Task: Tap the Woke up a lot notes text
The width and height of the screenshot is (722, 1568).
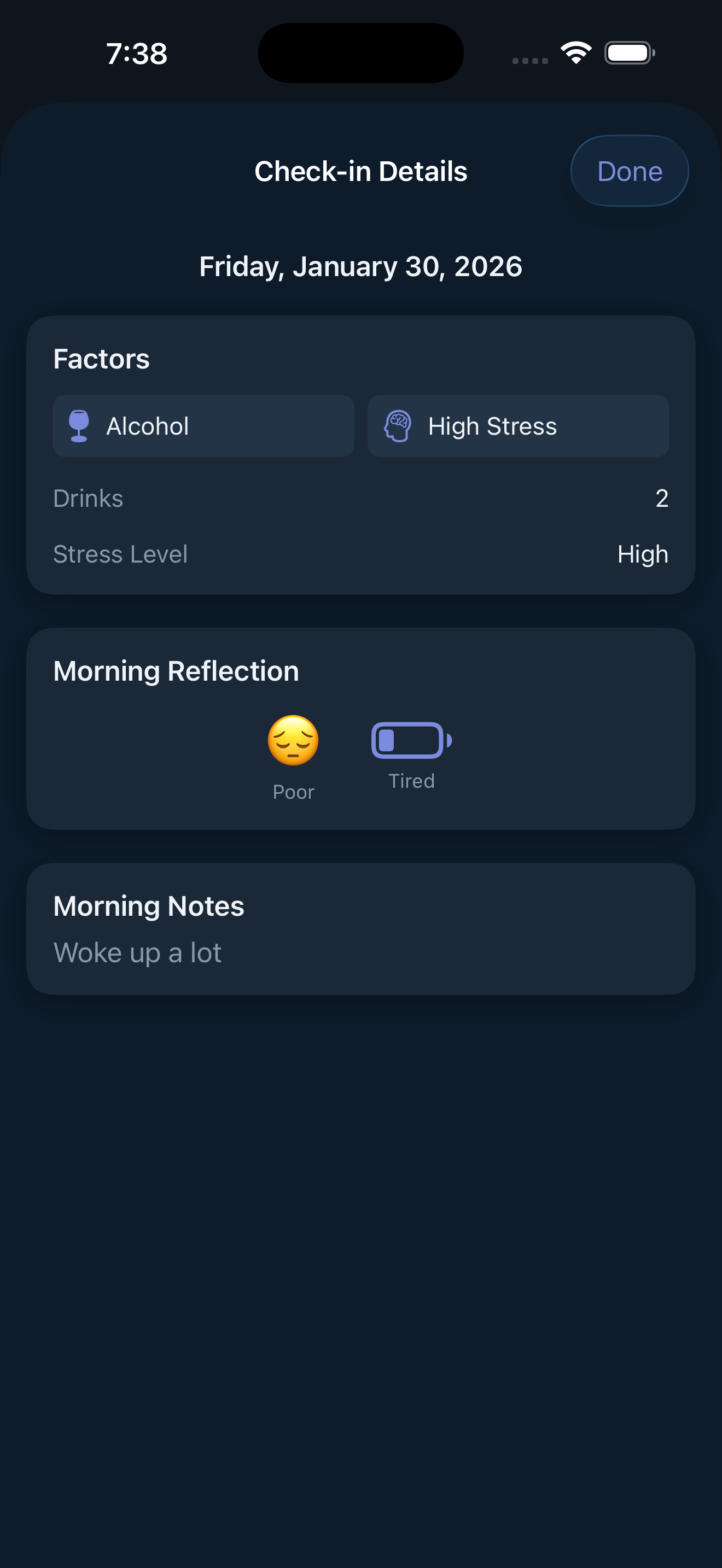Action: point(137,952)
